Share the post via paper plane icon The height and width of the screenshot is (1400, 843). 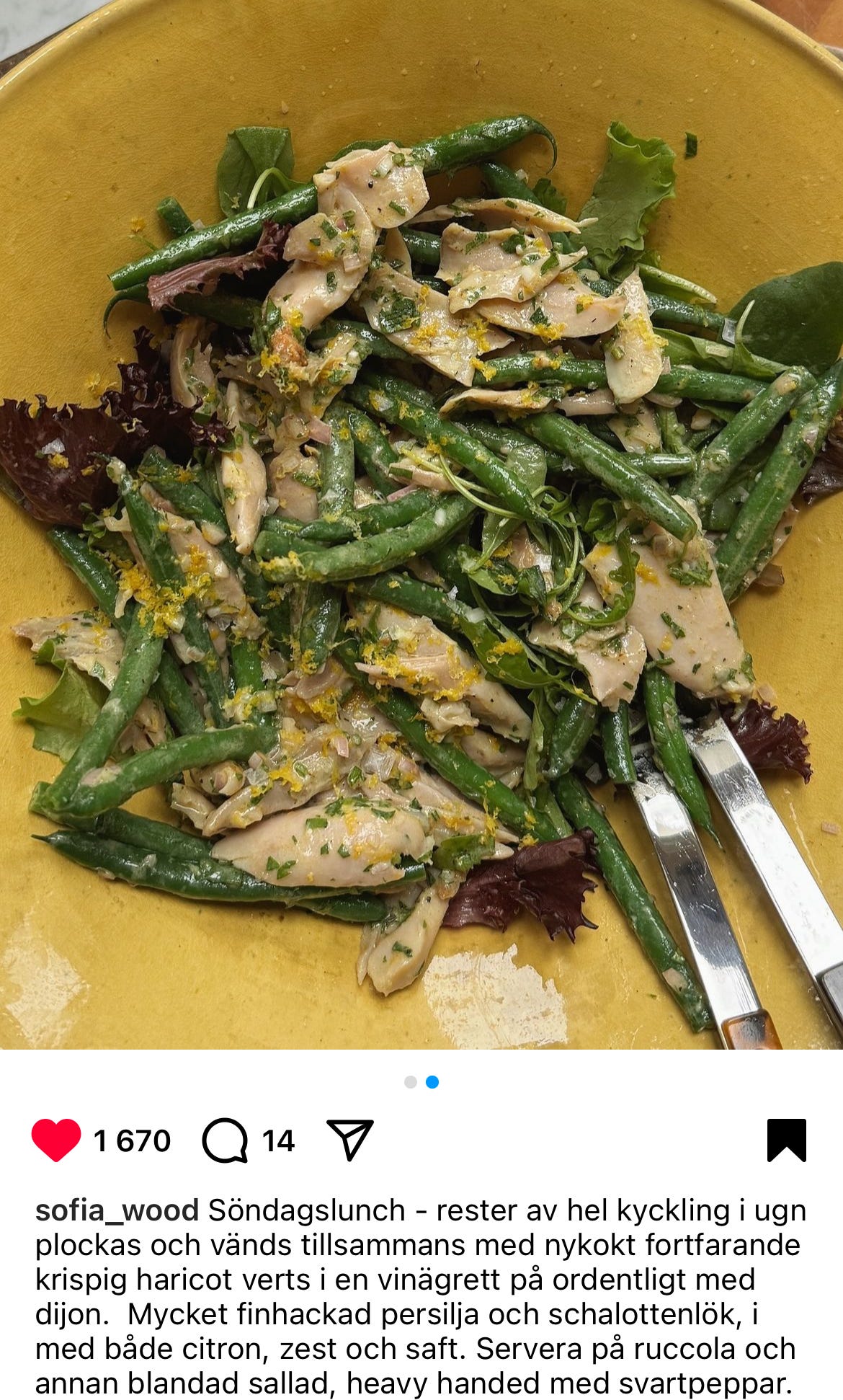click(350, 1139)
